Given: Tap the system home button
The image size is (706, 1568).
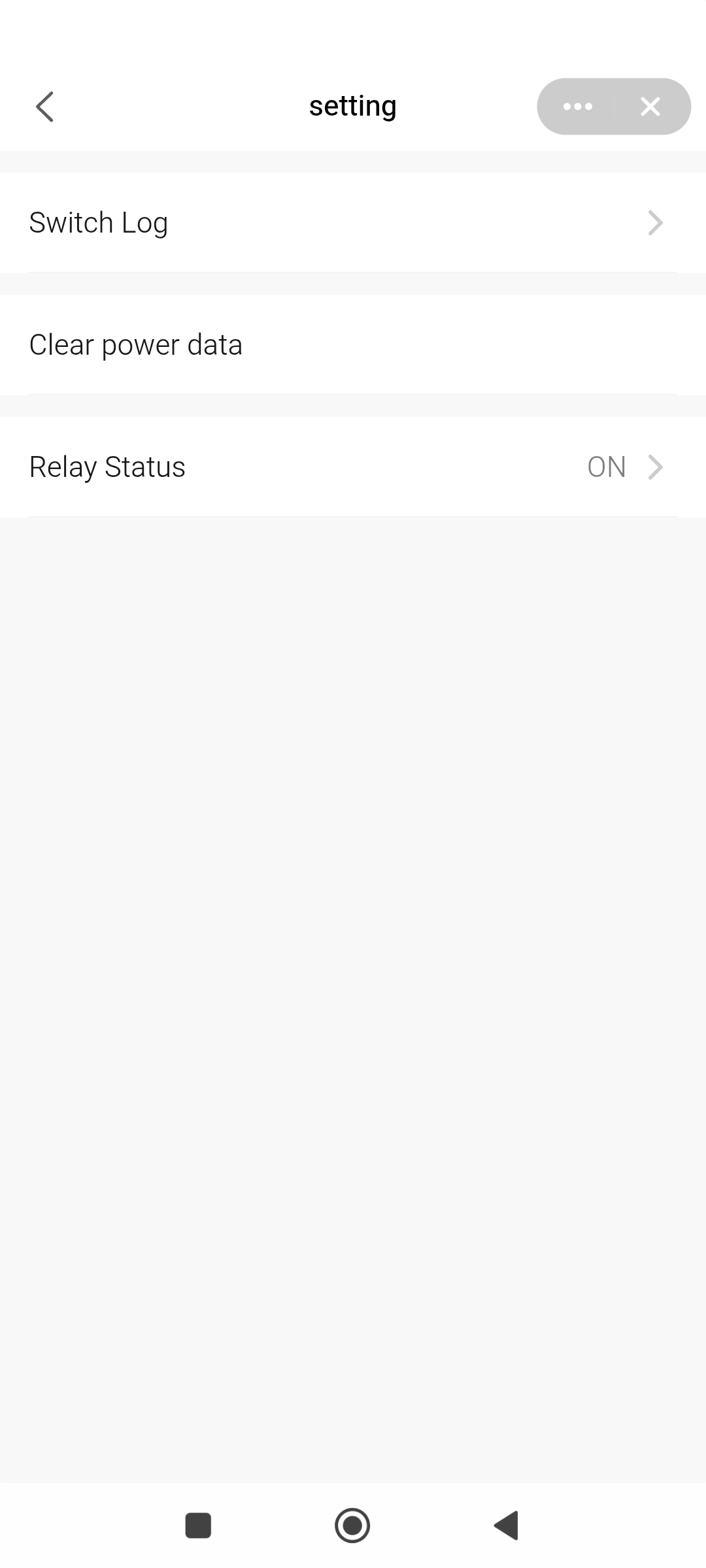Looking at the screenshot, I should tap(352, 1526).
